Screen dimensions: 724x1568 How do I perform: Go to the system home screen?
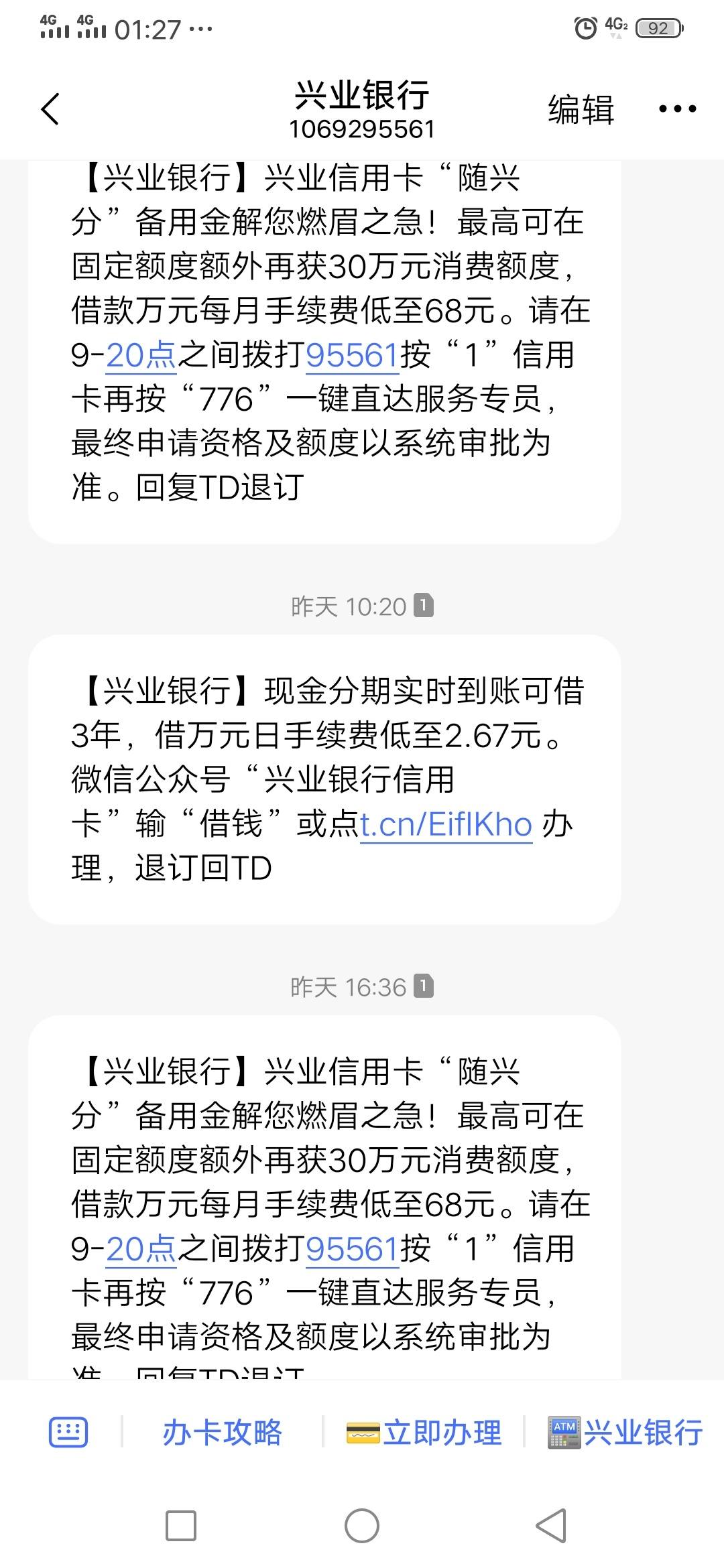[x=362, y=1526]
